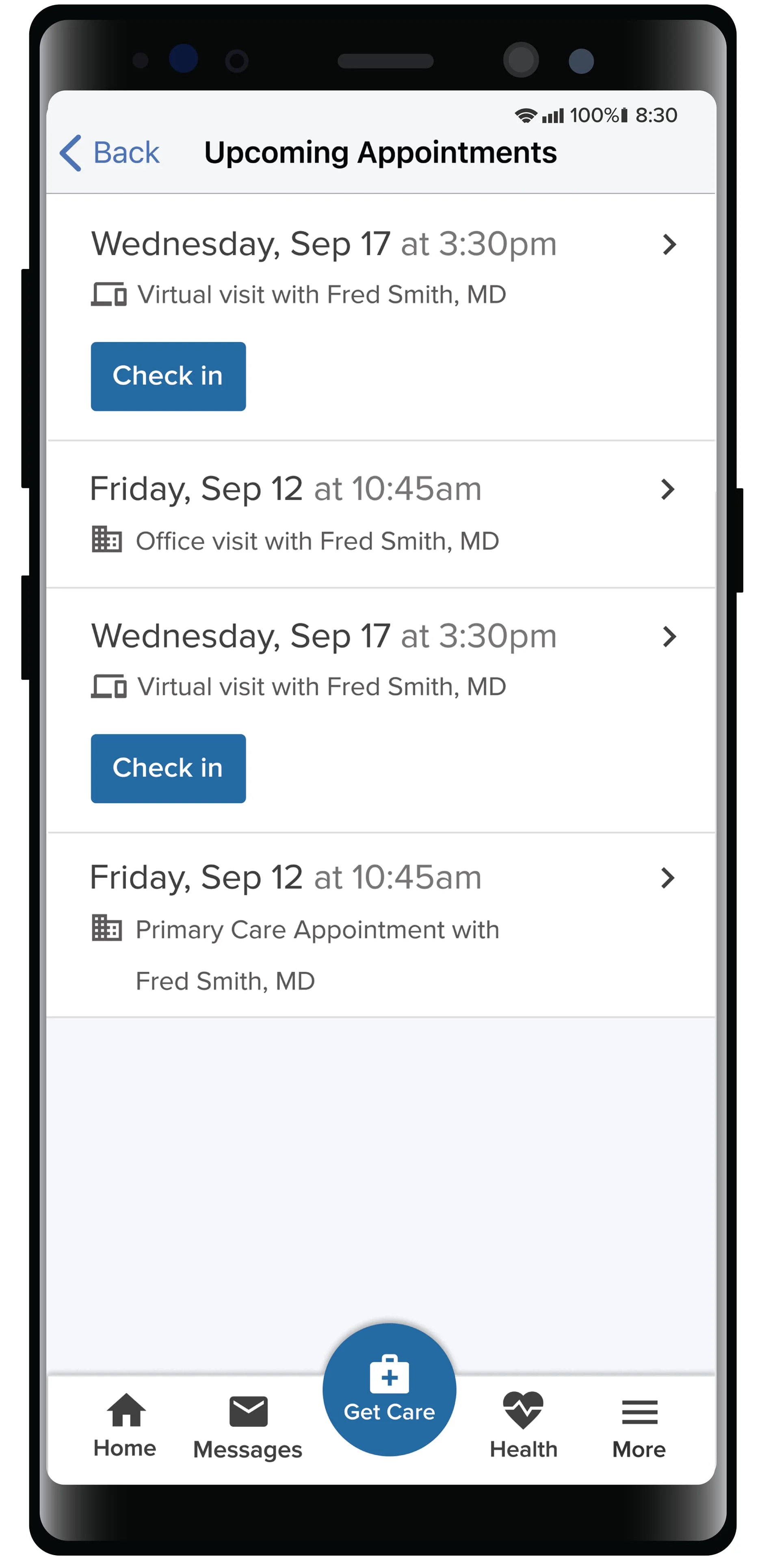Check in for the first virtual visit
The height and width of the screenshot is (1560, 784).
pyautogui.click(x=168, y=375)
